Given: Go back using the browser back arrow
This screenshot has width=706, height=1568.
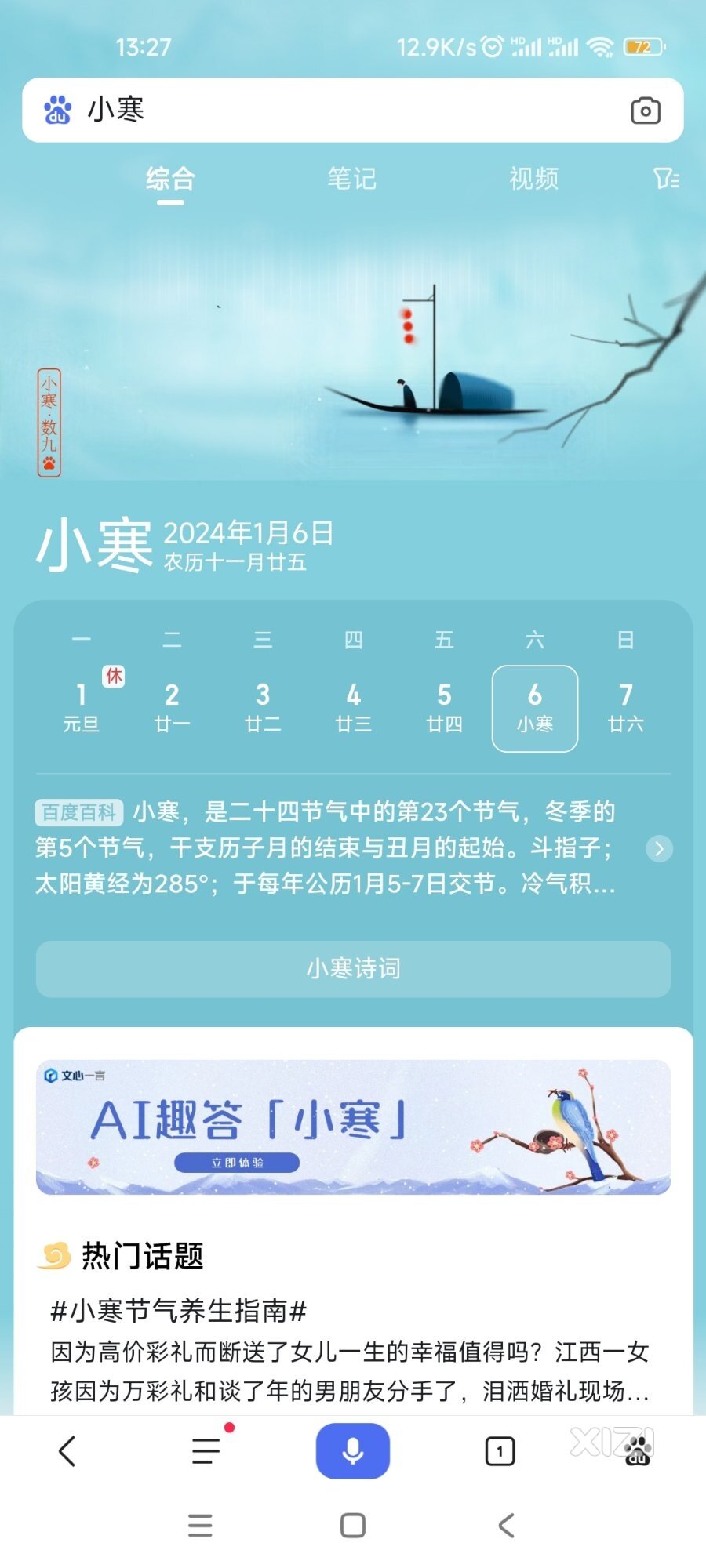Looking at the screenshot, I should coord(67,1451).
